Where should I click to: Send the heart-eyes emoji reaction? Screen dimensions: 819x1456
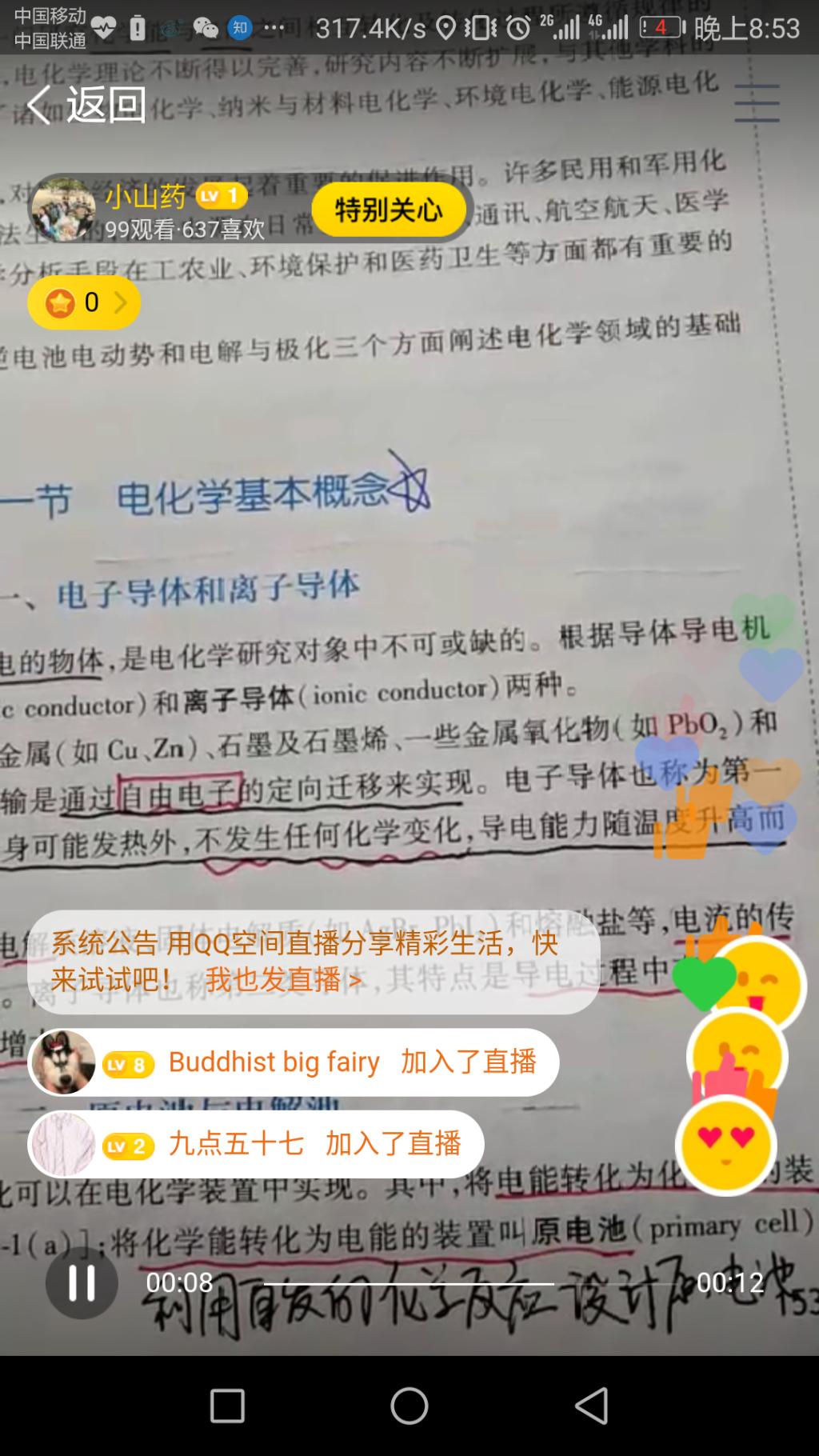pos(726,1145)
